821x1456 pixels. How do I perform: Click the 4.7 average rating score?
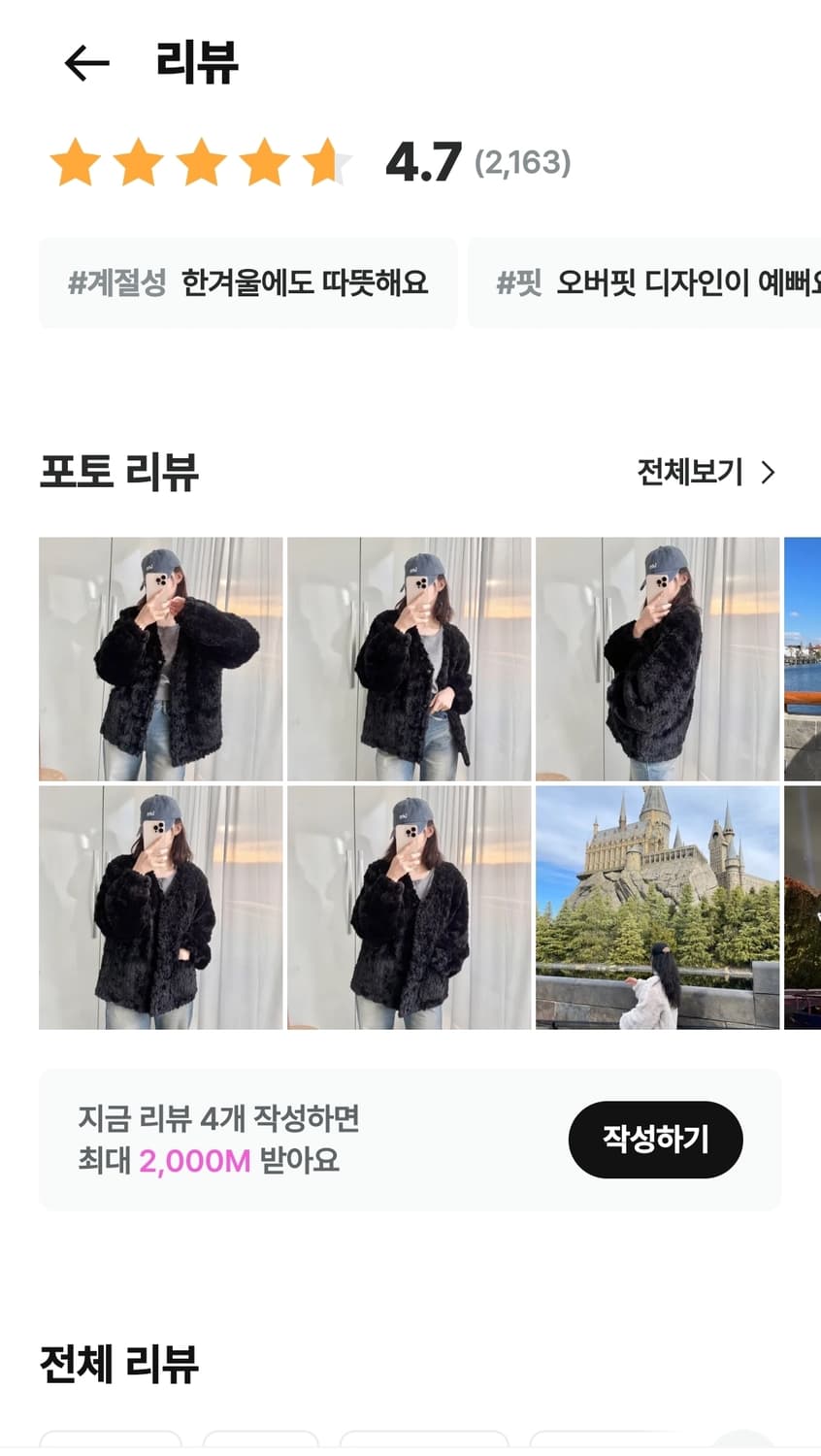click(x=422, y=161)
